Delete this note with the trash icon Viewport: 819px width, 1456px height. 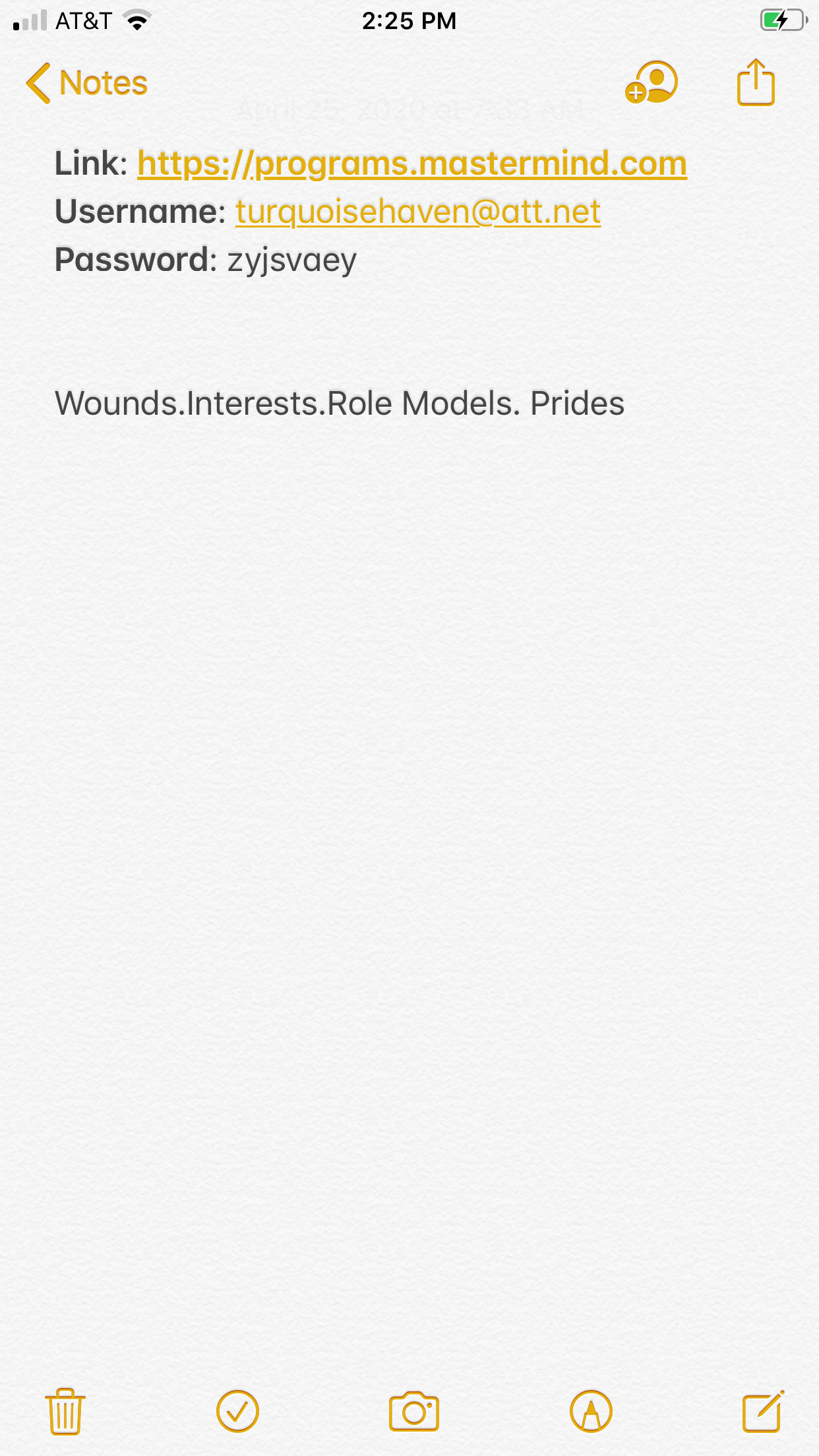[x=65, y=1412]
